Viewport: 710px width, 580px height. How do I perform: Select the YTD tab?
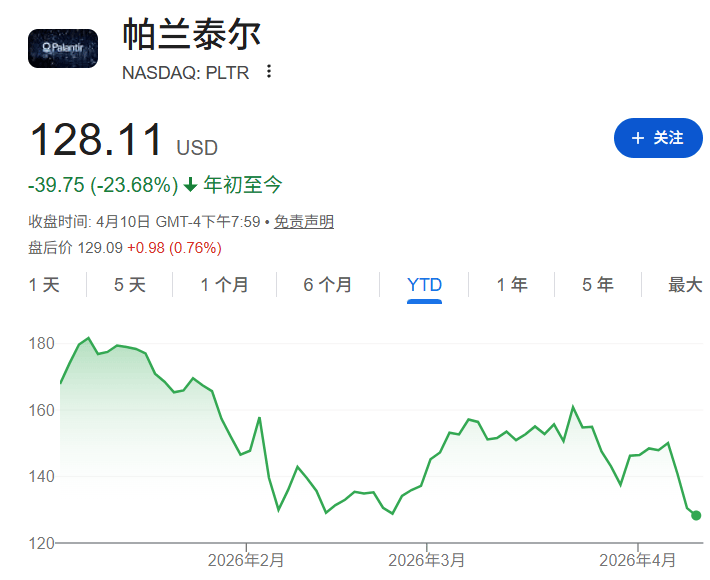coord(425,285)
